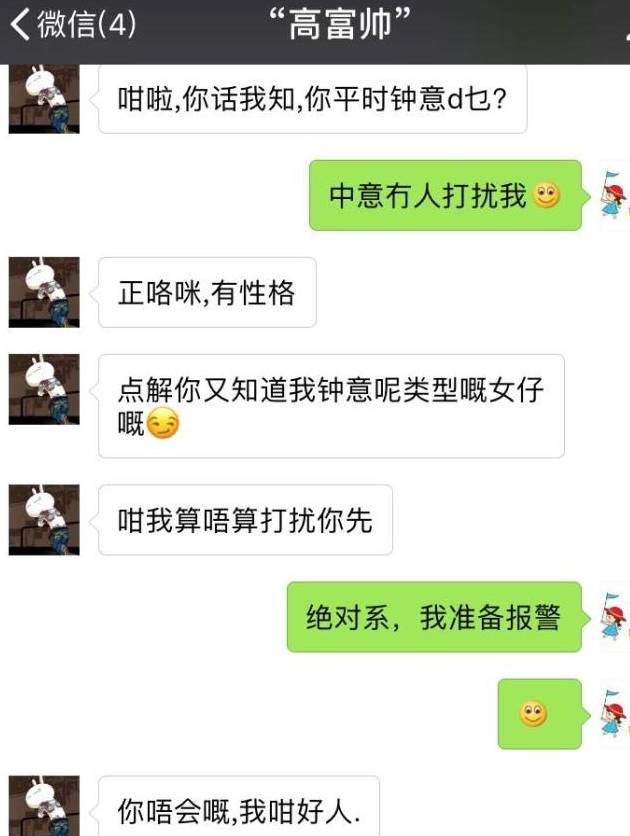
Task: Open sender's avatar beside "正咯咪,有性格"
Action: (x=44, y=292)
